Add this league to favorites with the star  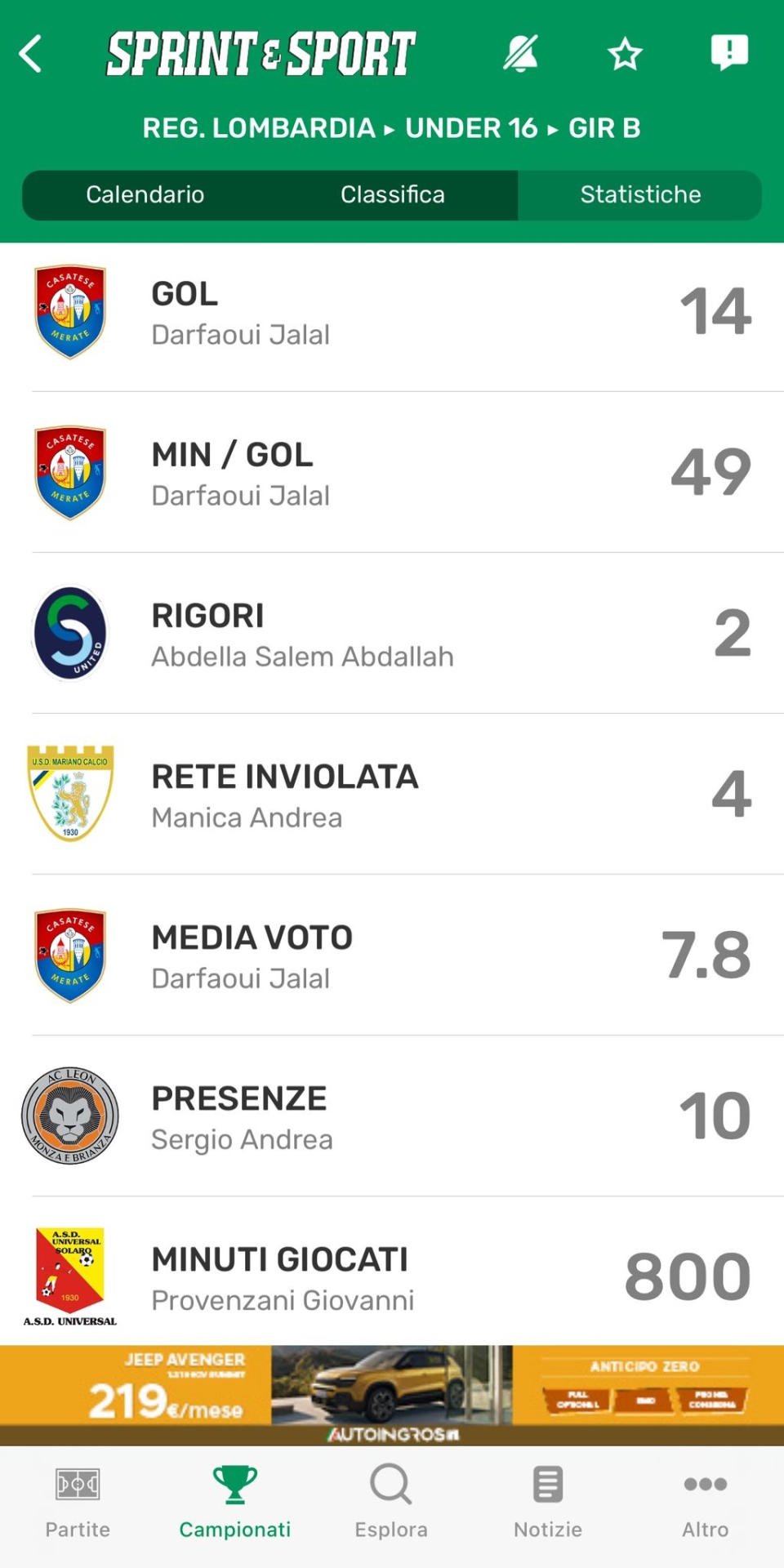pyautogui.click(x=626, y=54)
